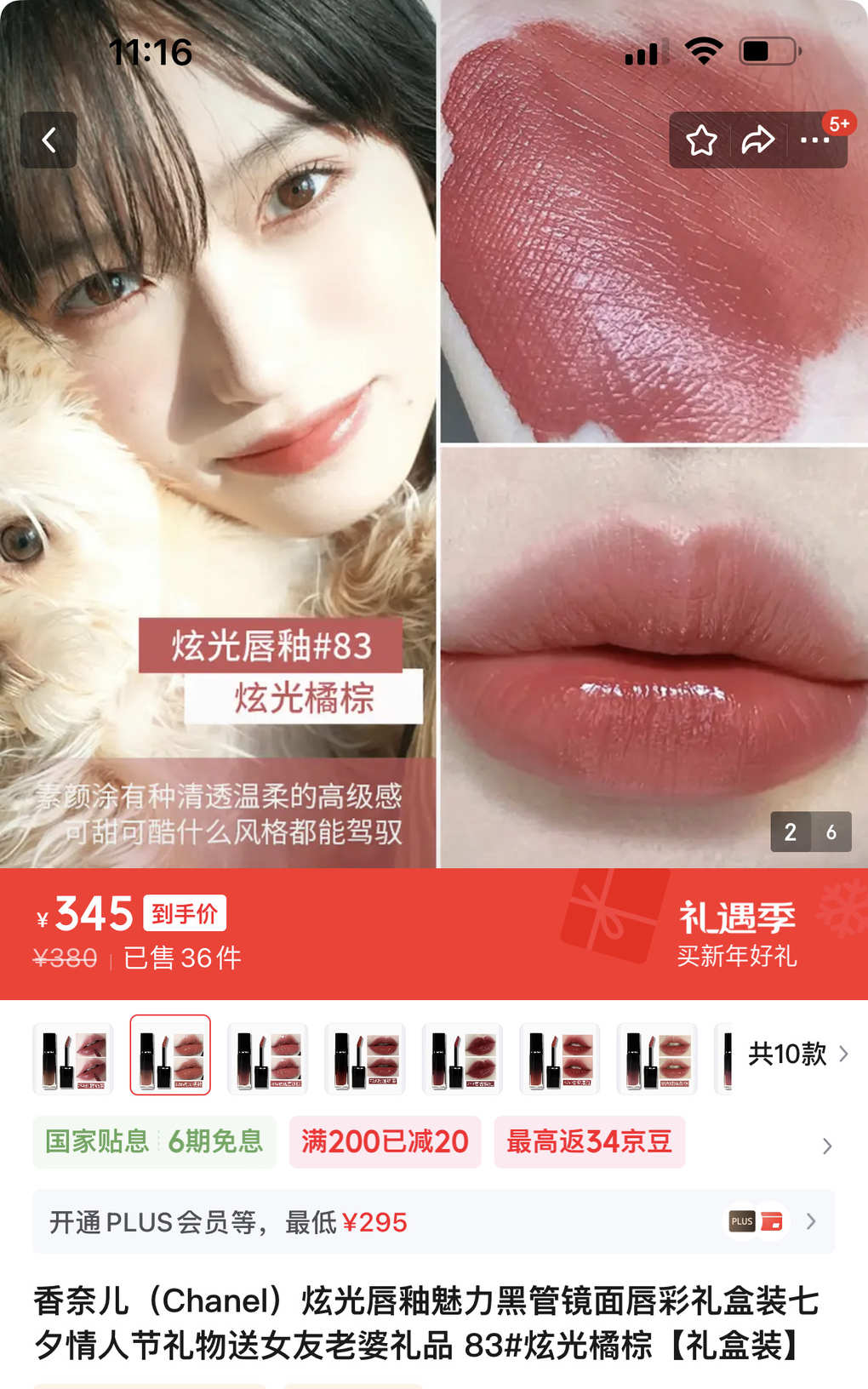This screenshot has height=1389, width=868.
Task: Expand the promotions row chevron
Action: [x=826, y=1146]
